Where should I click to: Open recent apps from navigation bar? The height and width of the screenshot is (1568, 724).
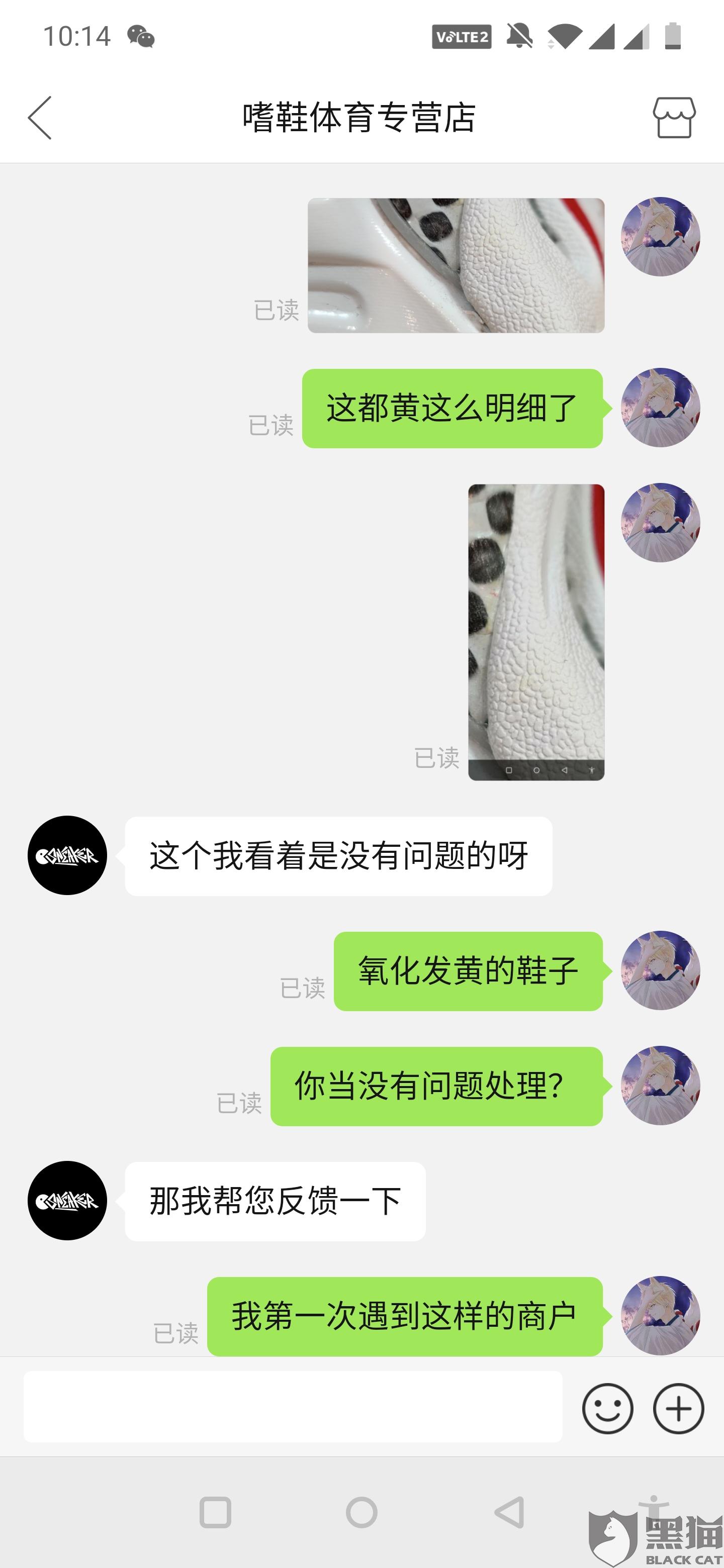[216, 1512]
